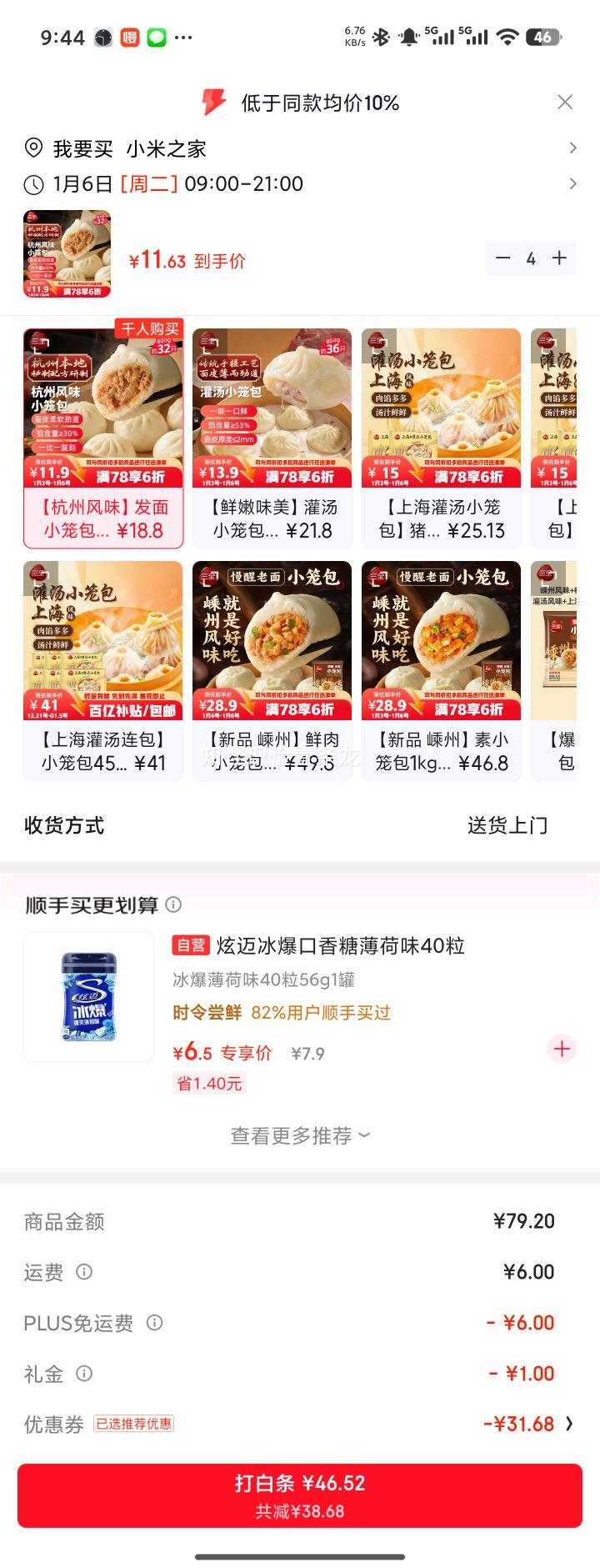Increase item quantity with the stepper plus
The image size is (600, 1568).
pos(559,258)
